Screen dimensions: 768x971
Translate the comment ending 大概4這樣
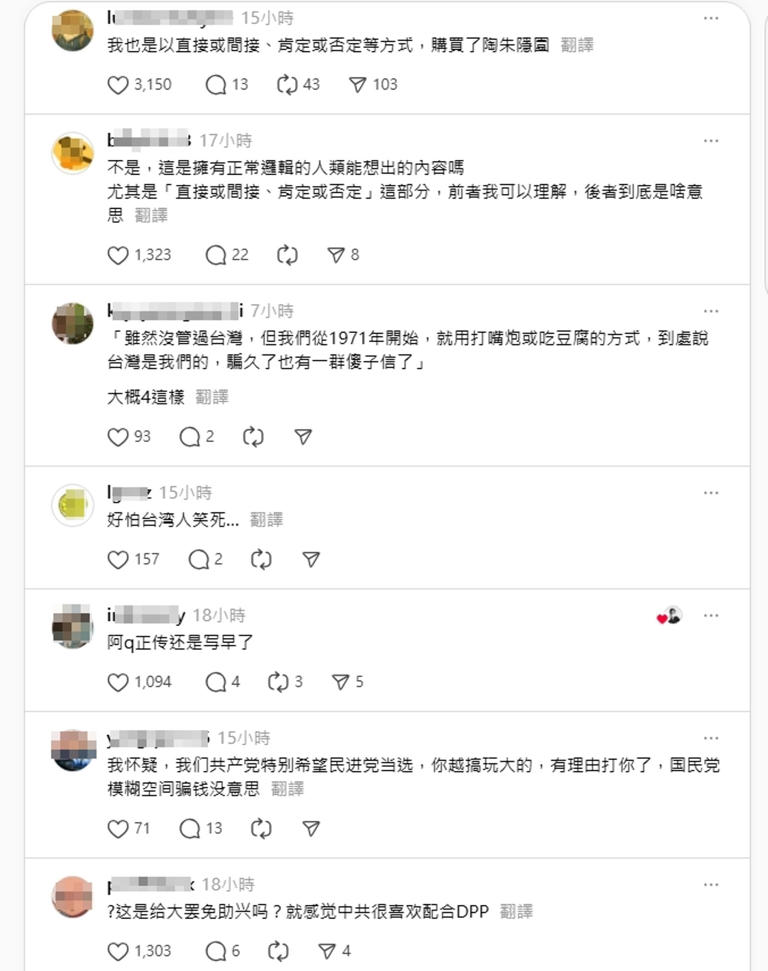[x=212, y=397]
